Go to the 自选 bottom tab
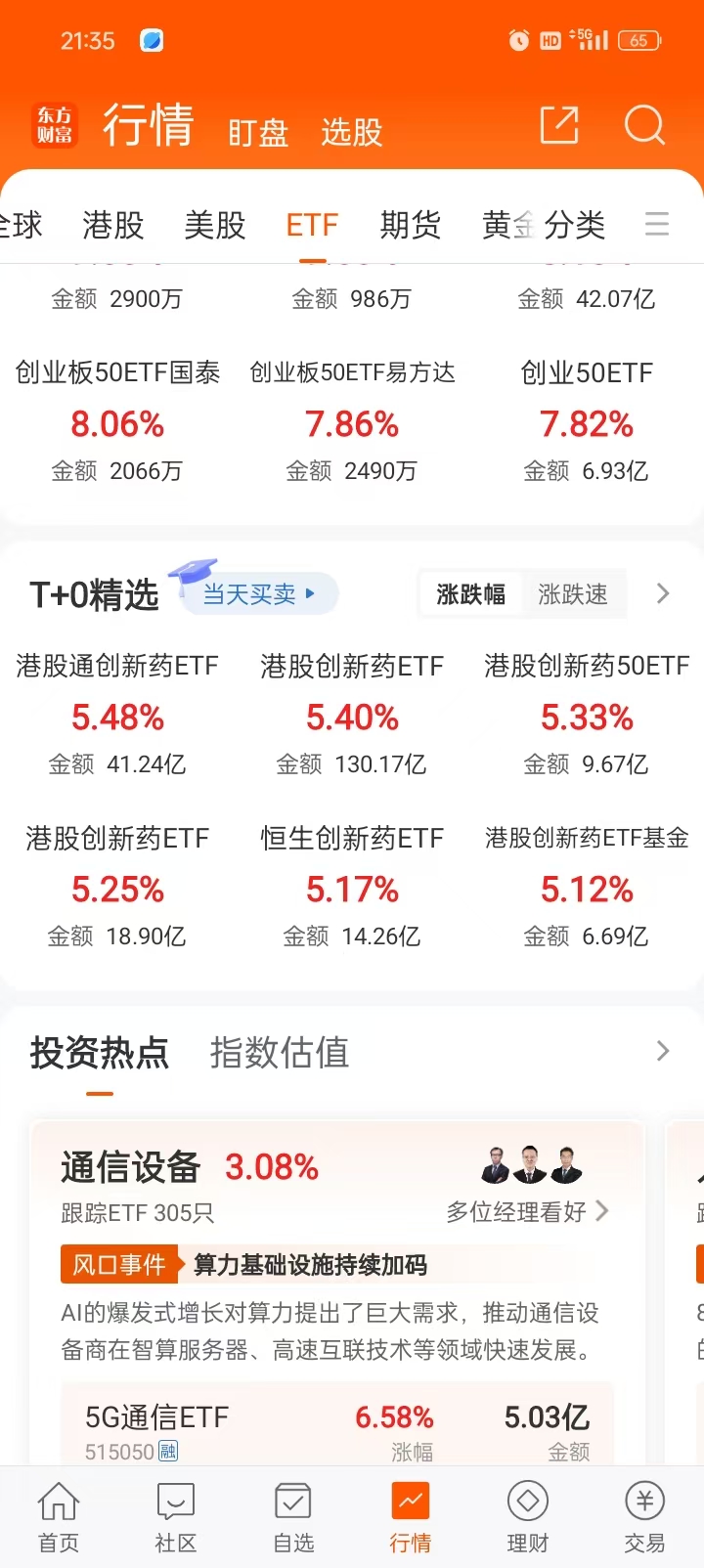The height and width of the screenshot is (1568, 704). [293, 1516]
